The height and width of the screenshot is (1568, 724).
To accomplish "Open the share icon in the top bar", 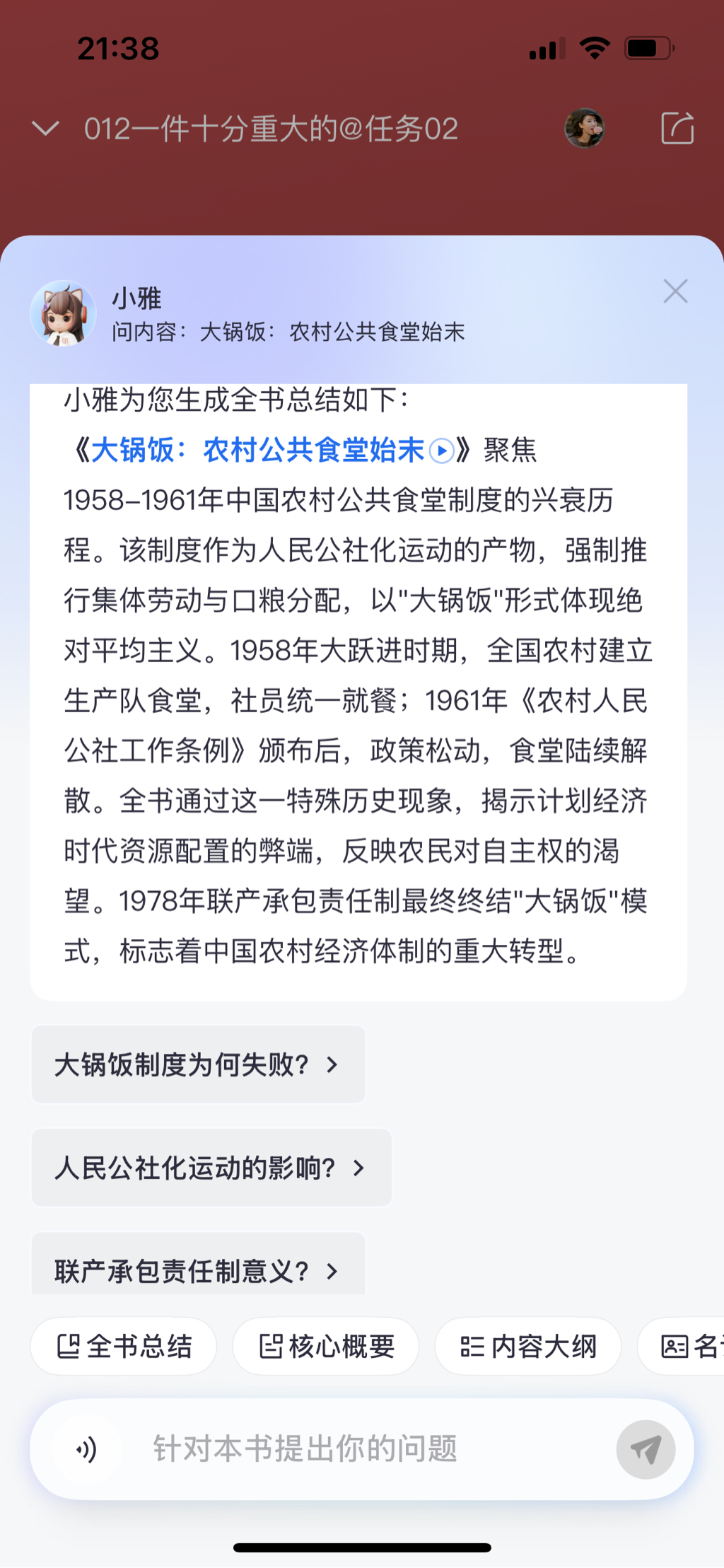I will [677, 129].
